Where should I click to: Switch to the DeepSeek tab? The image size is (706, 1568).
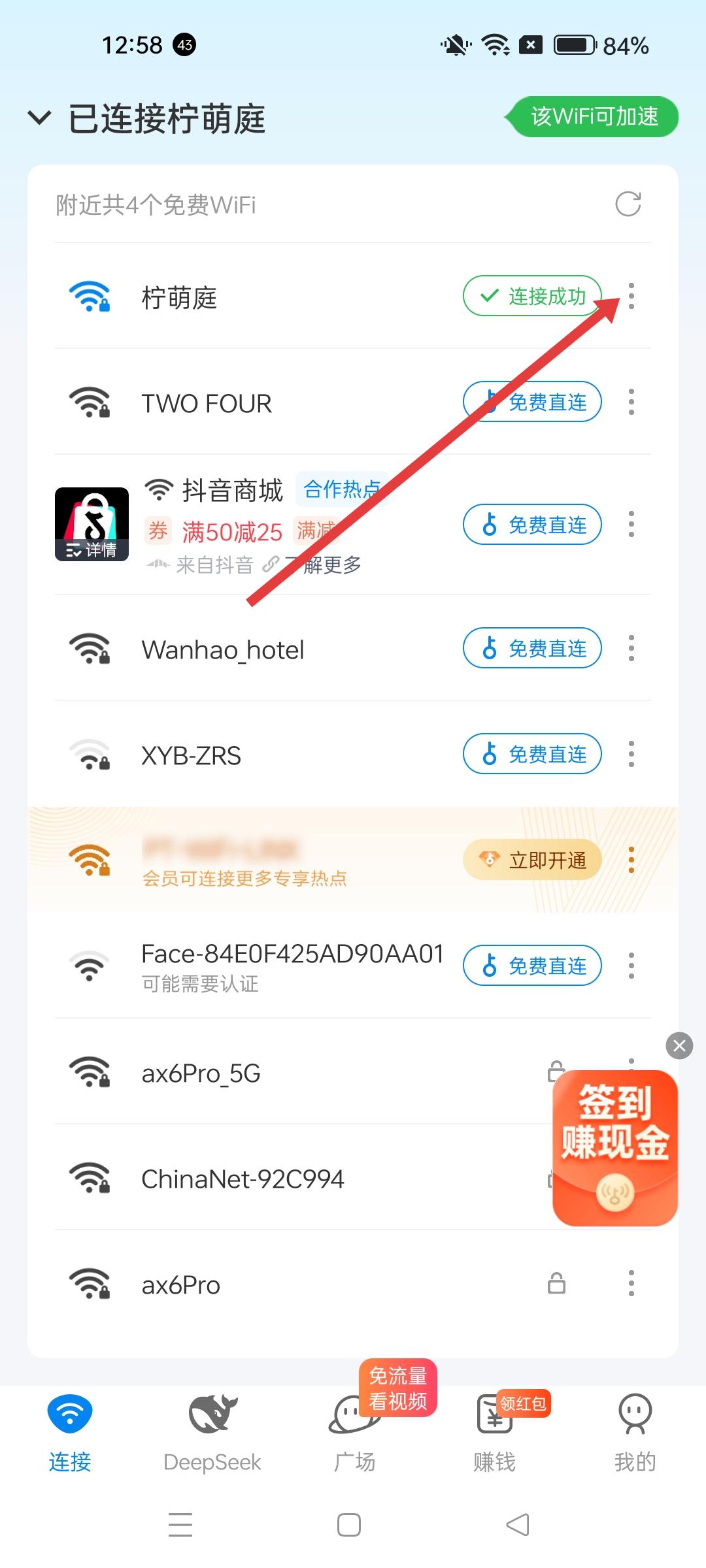point(212,1433)
